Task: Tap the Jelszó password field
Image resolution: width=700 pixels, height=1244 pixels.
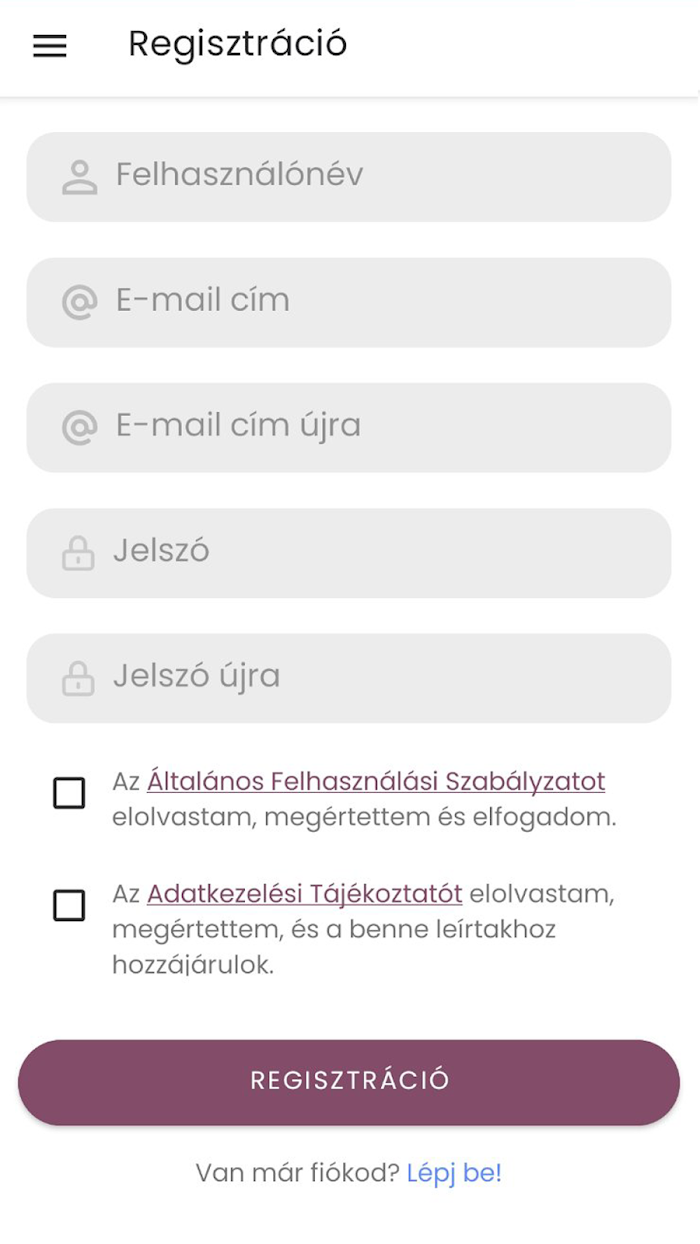Action: (x=348, y=553)
